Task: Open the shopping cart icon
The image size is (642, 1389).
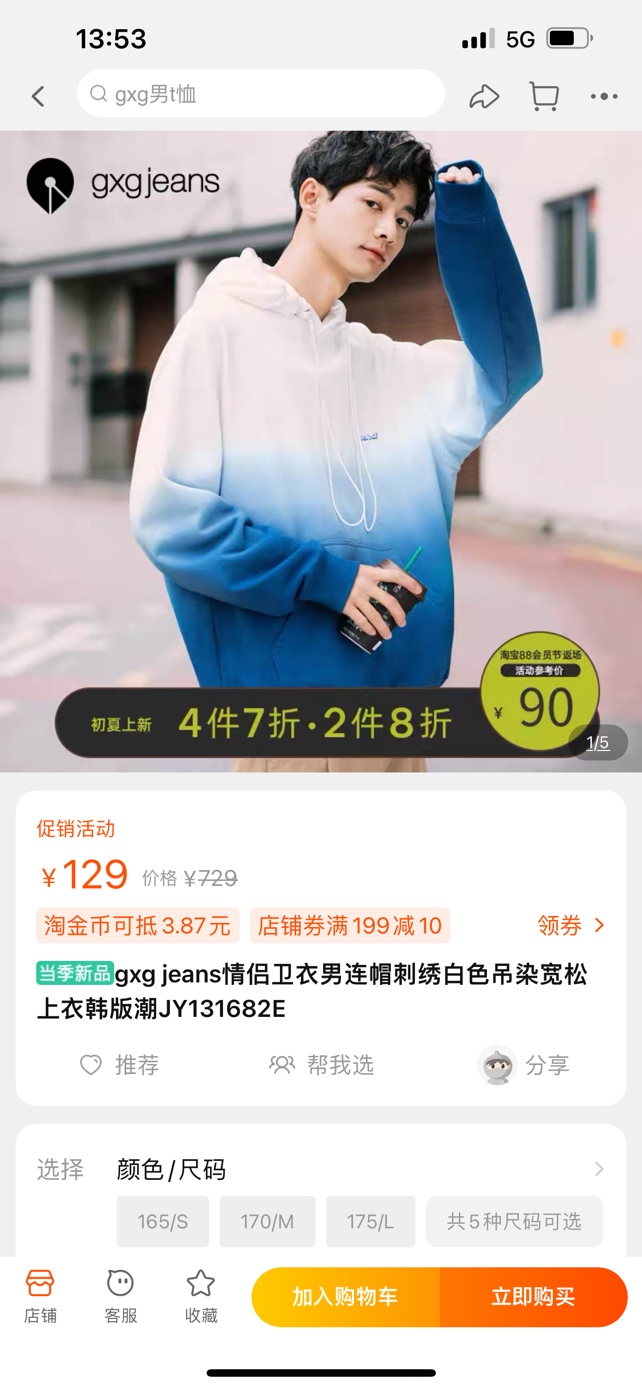Action: 544,96
